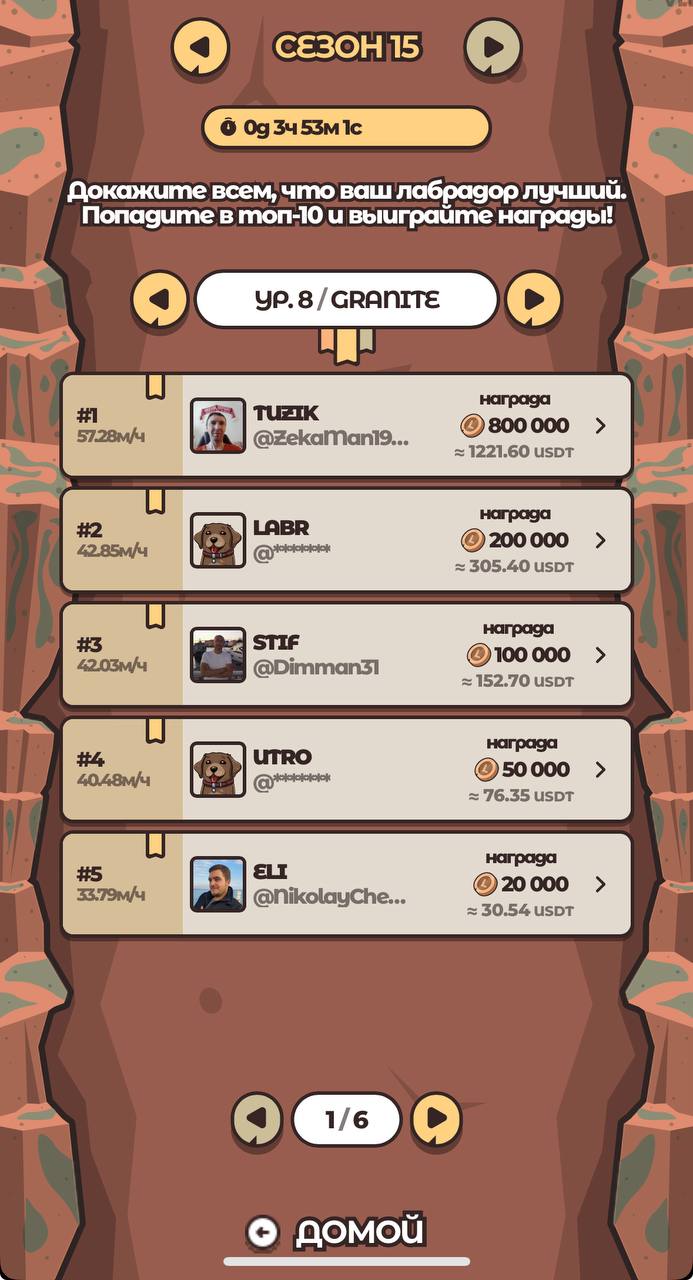Viewport: 693px width, 1280px height.
Task: Open UTRO's leaderboard entry
Action: (600, 770)
